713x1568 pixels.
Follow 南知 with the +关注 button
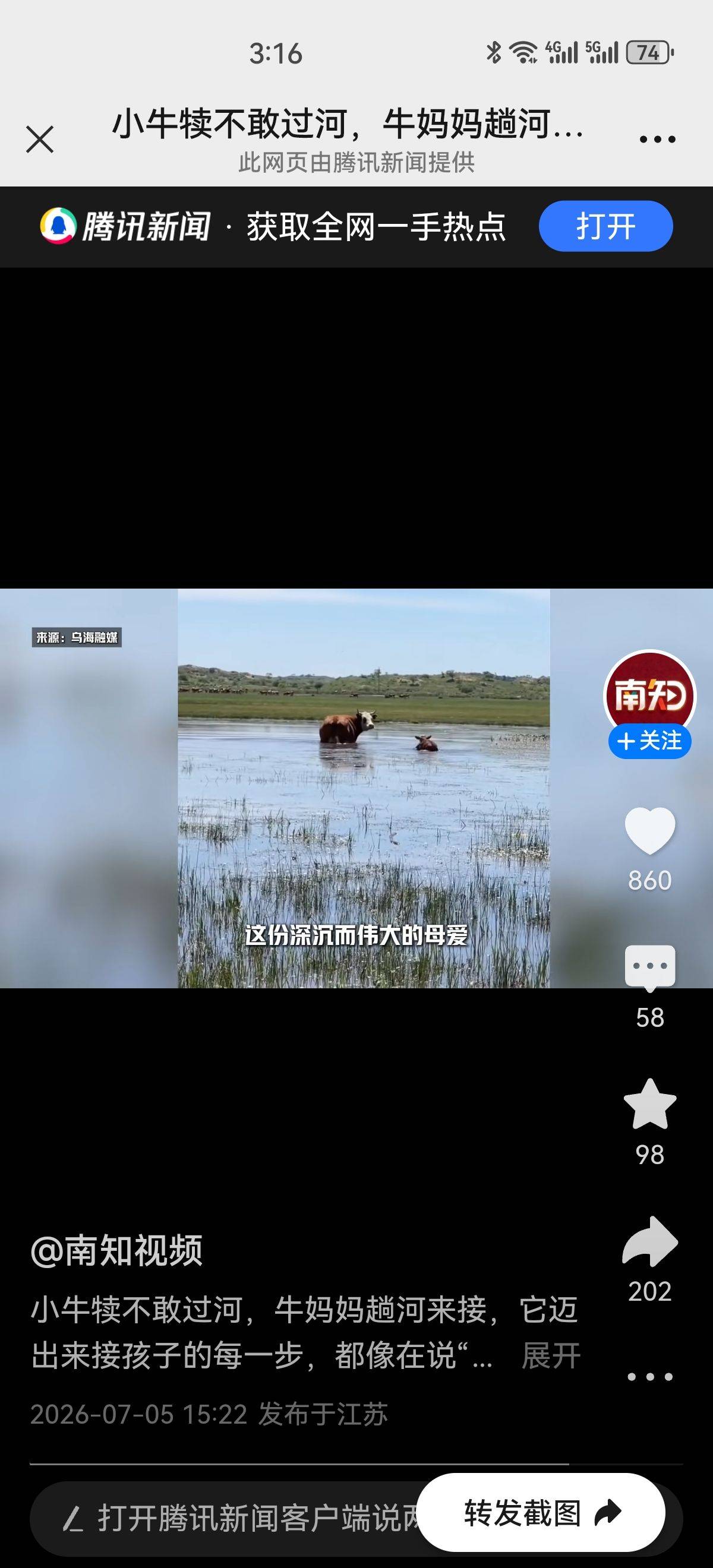649,741
